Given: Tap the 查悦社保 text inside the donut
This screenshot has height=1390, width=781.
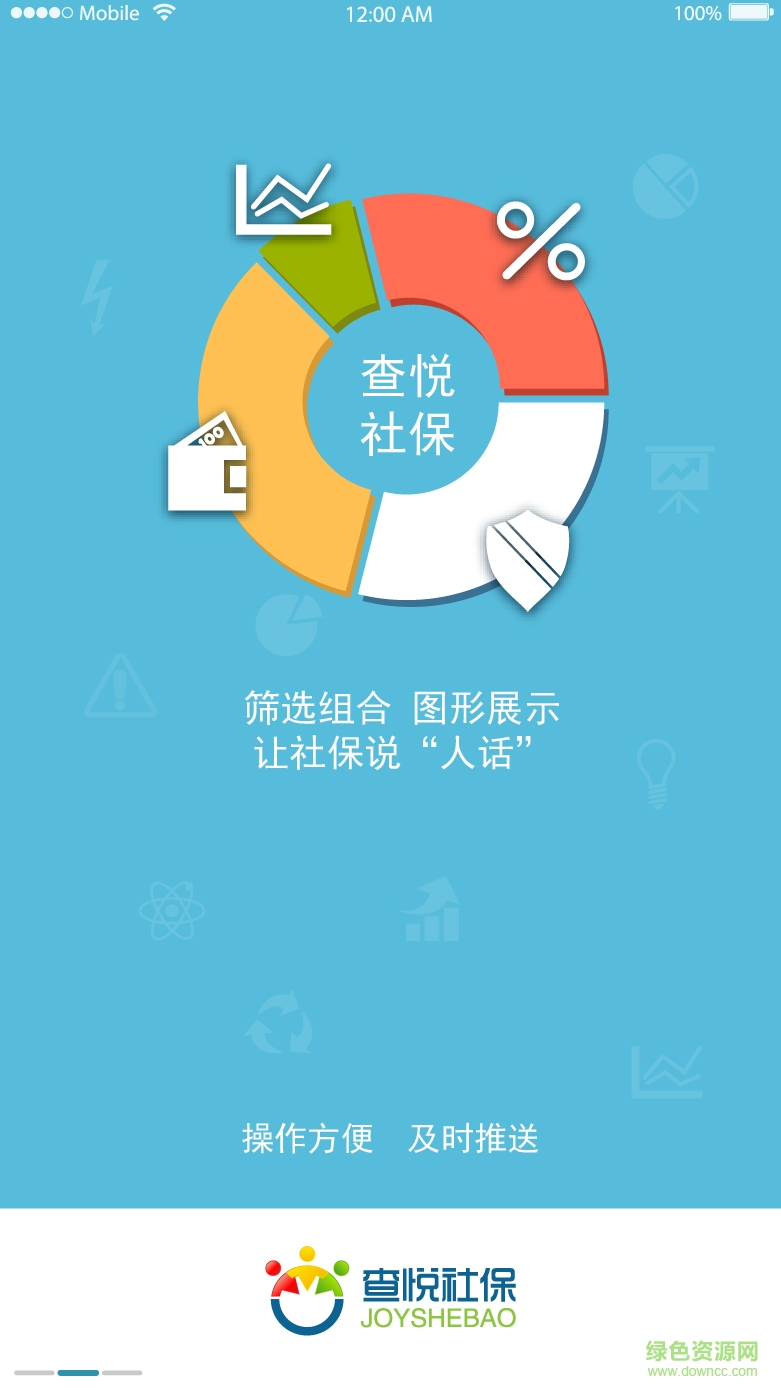Looking at the screenshot, I should click(x=410, y=405).
